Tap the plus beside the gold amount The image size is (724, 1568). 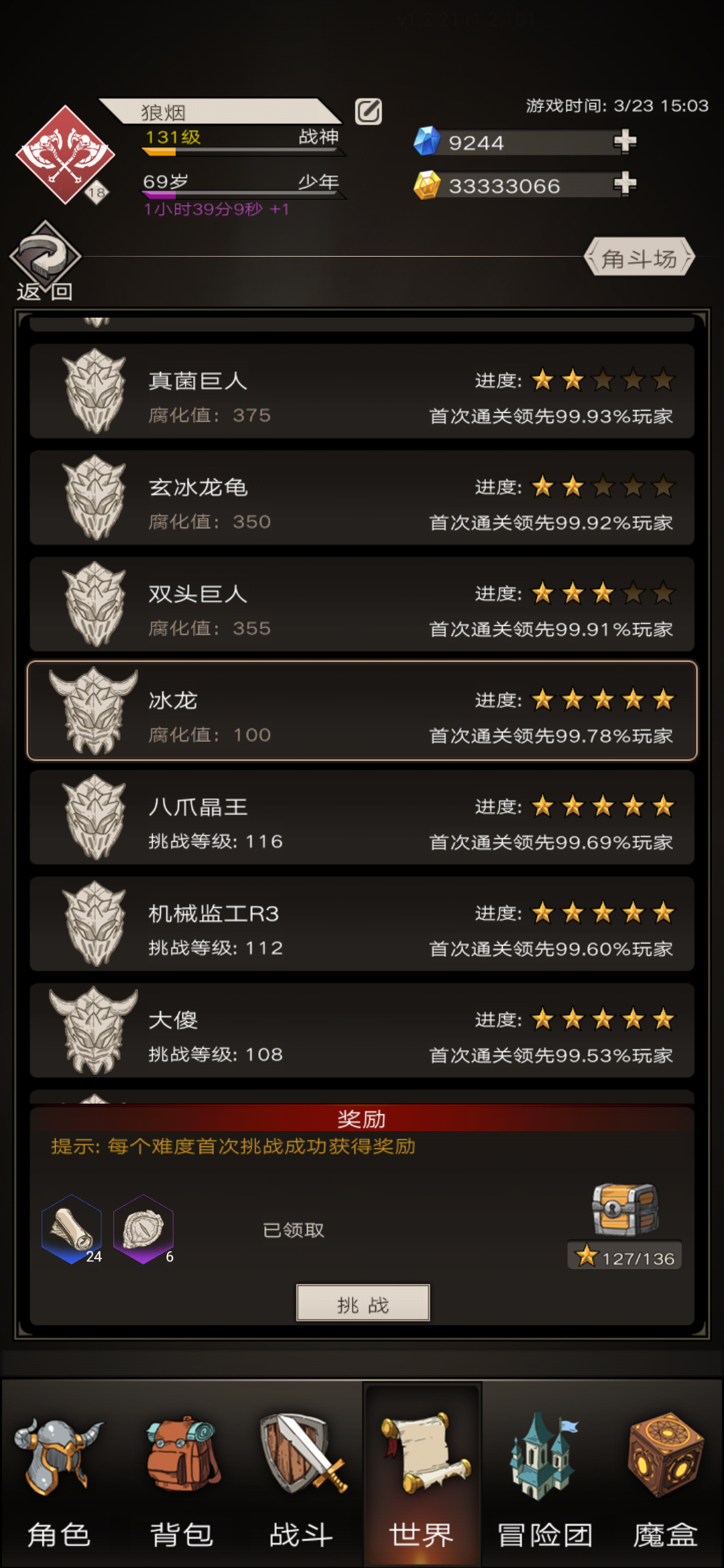pos(624,186)
